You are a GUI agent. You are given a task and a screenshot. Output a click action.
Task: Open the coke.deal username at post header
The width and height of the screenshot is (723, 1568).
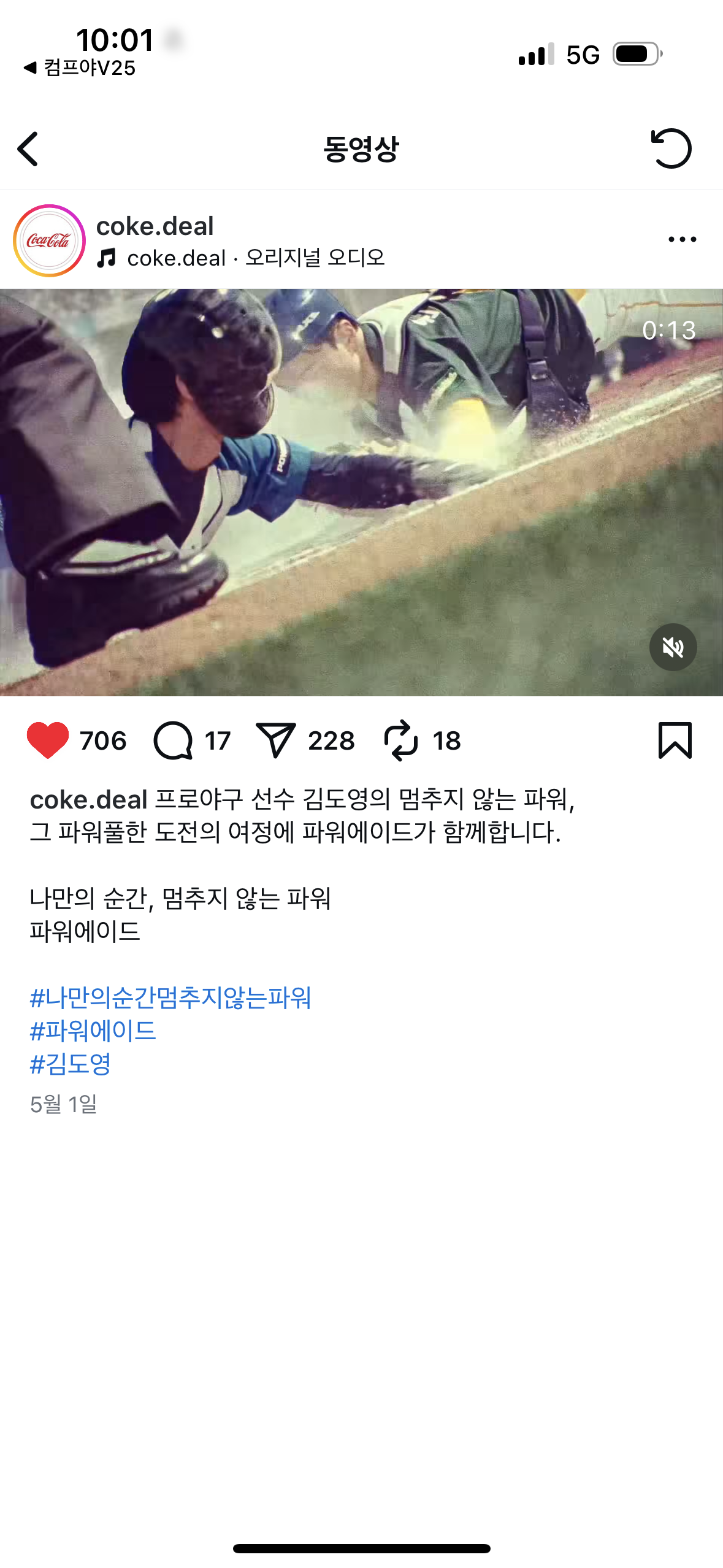155,226
